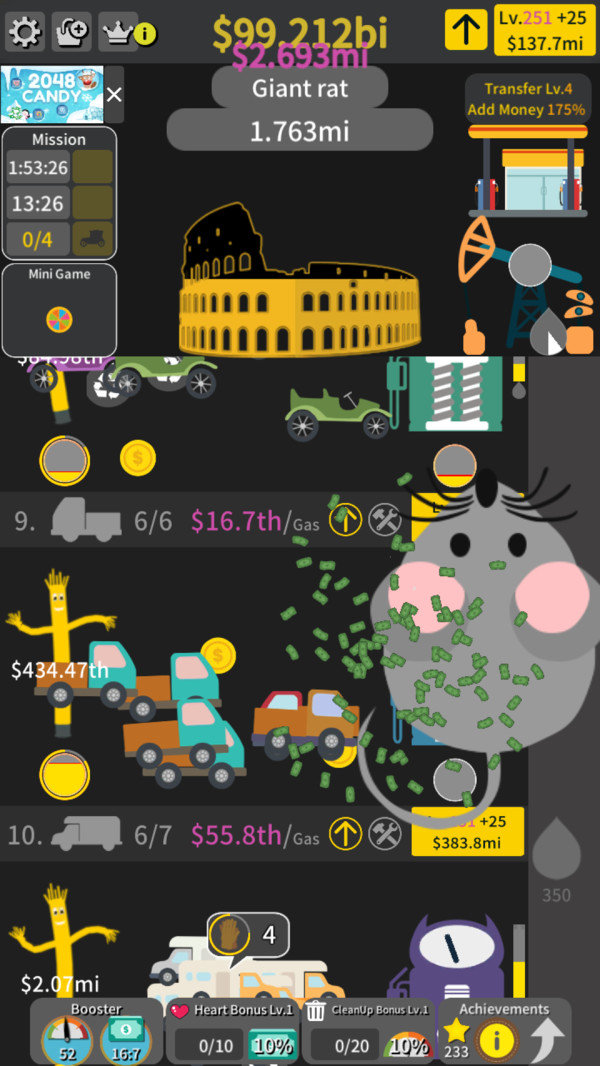Dismiss the 2048 Candy banner
This screenshot has width=600, height=1066.
[x=114, y=95]
